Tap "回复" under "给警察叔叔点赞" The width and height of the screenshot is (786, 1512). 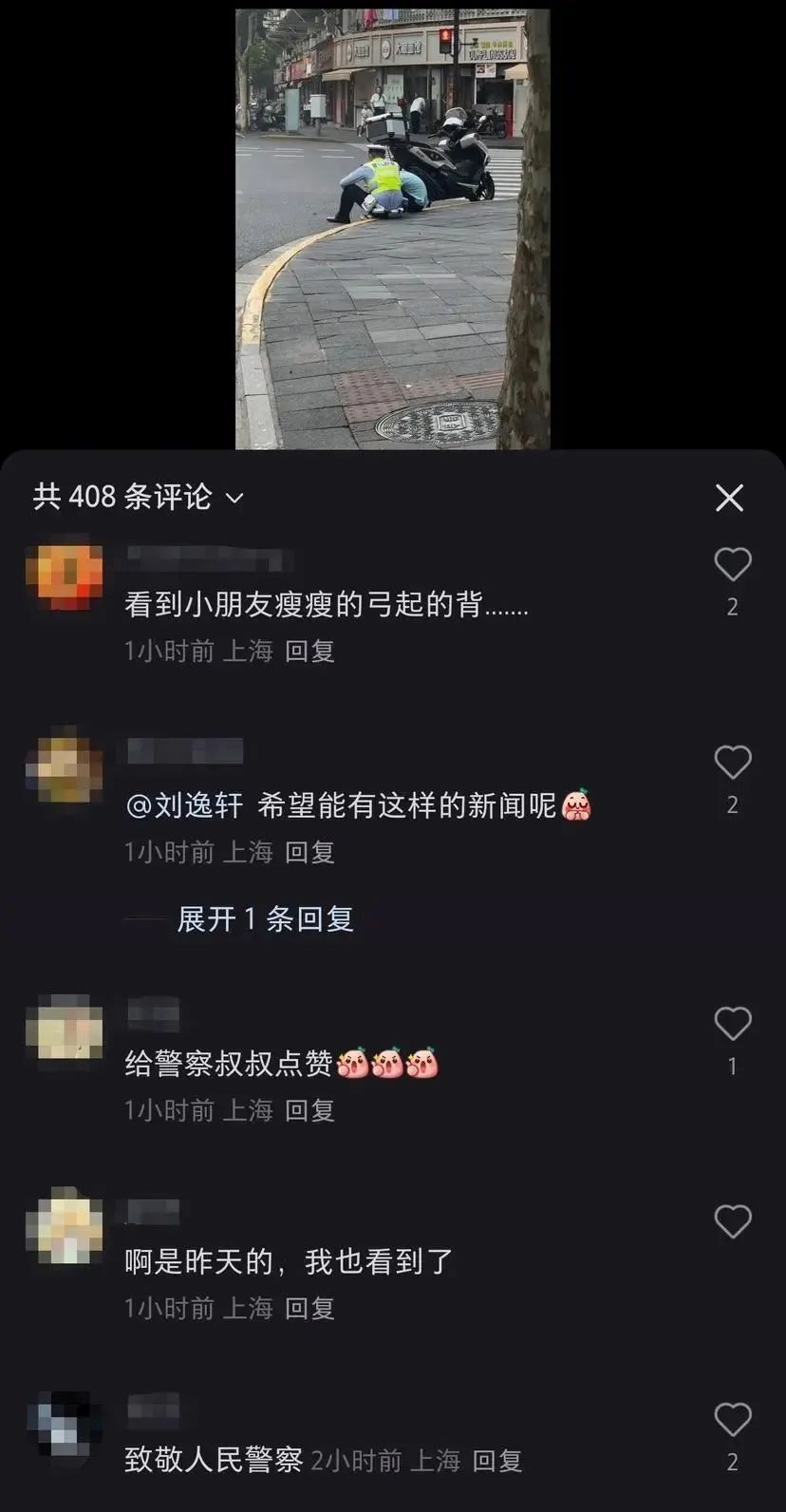coord(309,1109)
